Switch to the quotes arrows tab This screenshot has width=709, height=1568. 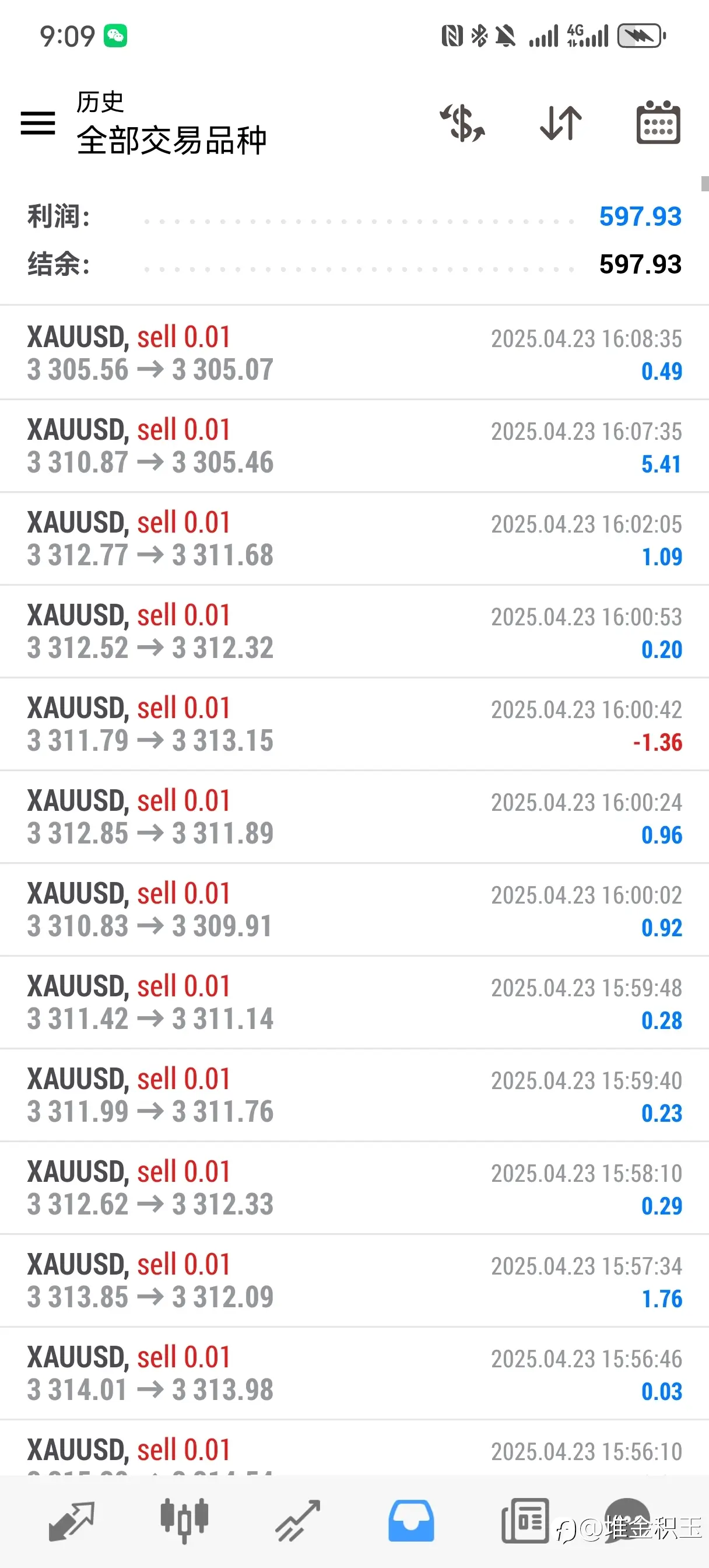pyautogui.click(x=71, y=1521)
